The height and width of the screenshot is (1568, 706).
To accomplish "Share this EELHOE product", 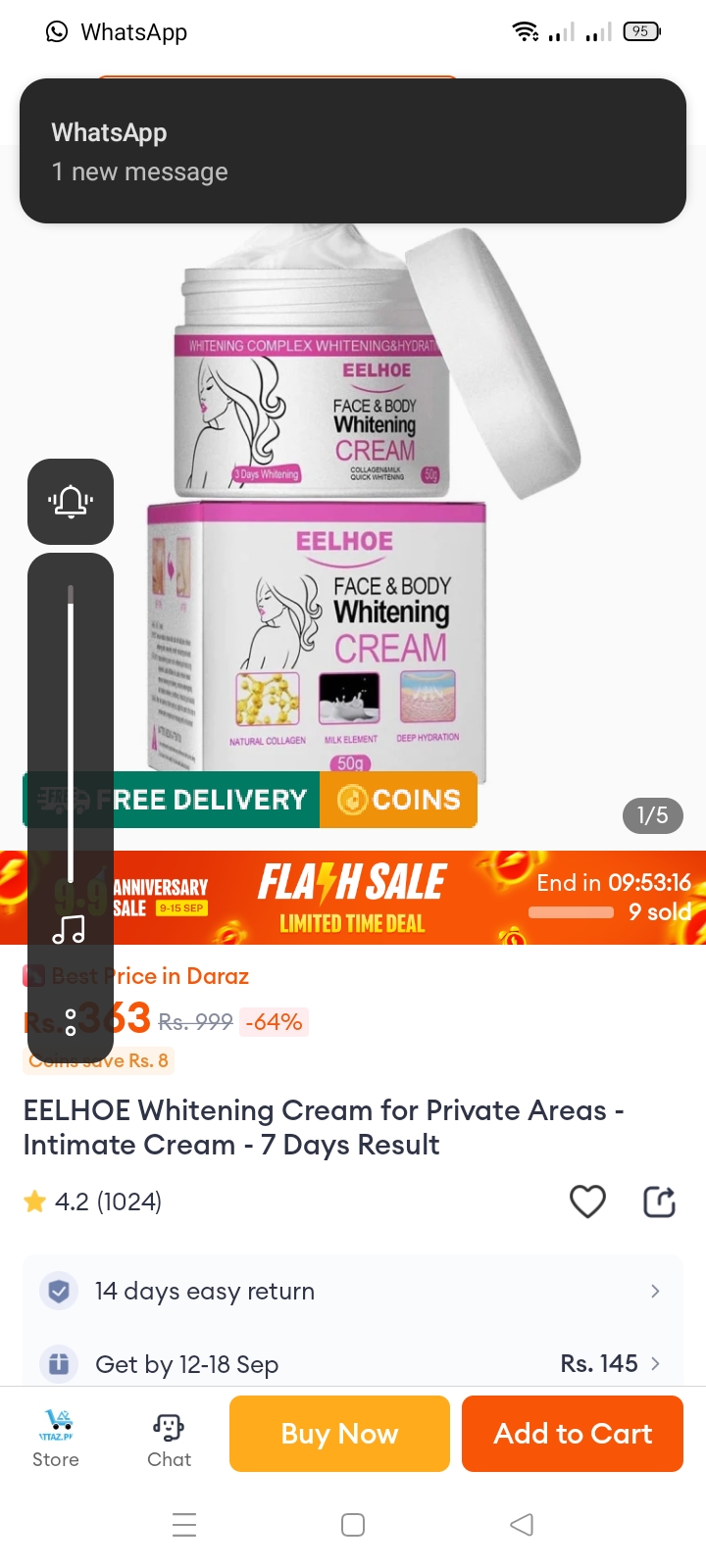I will click(659, 1201).
